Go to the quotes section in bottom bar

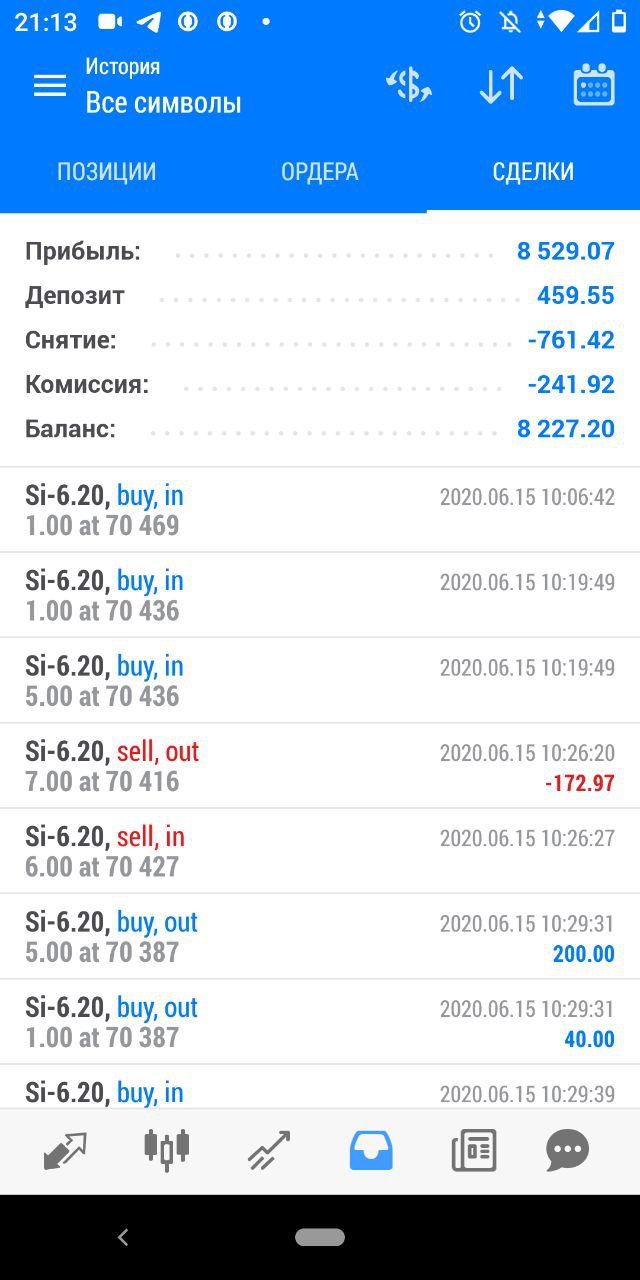coord(66,1151)
